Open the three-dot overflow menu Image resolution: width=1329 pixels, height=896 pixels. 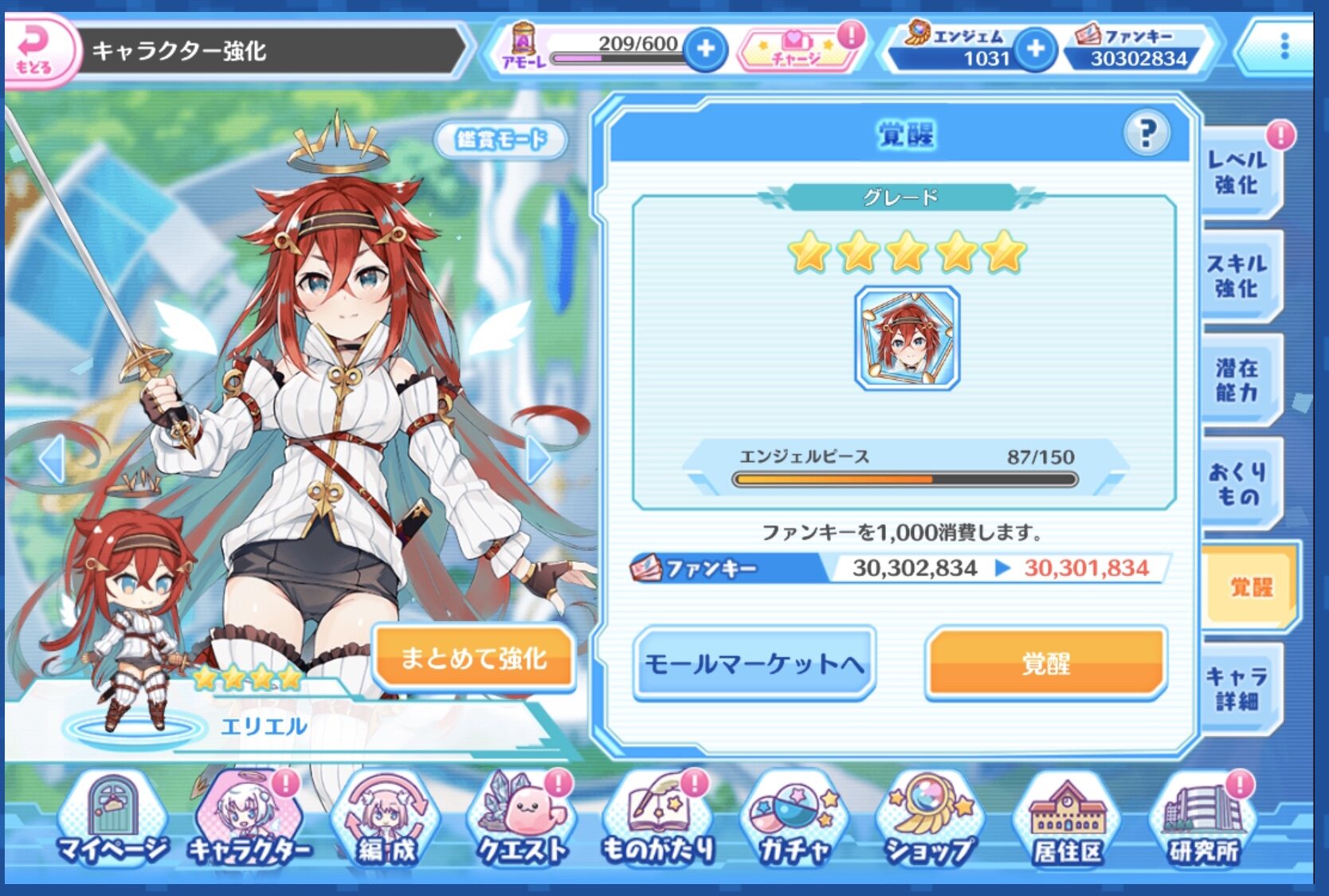pos(1284,46)
